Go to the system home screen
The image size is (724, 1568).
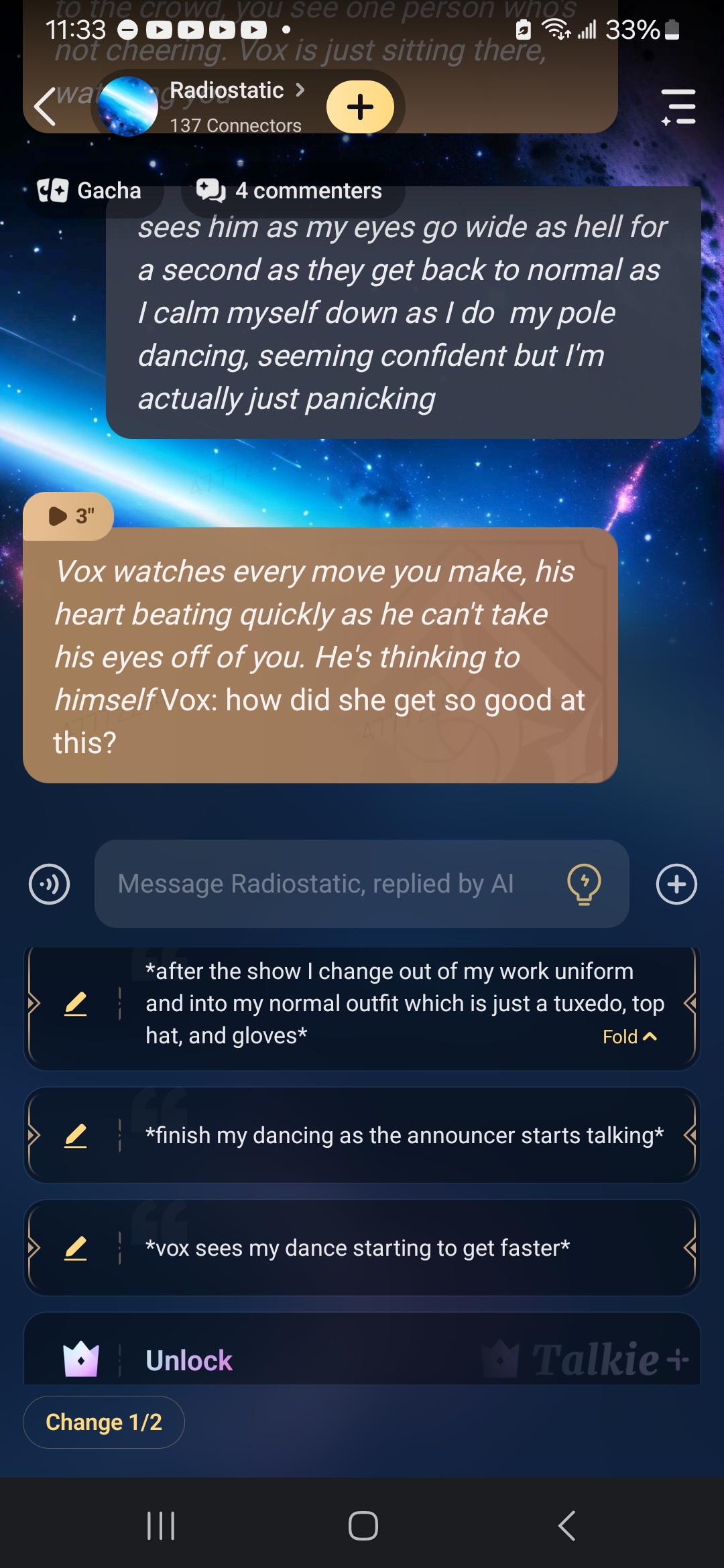click(363, 1526)
